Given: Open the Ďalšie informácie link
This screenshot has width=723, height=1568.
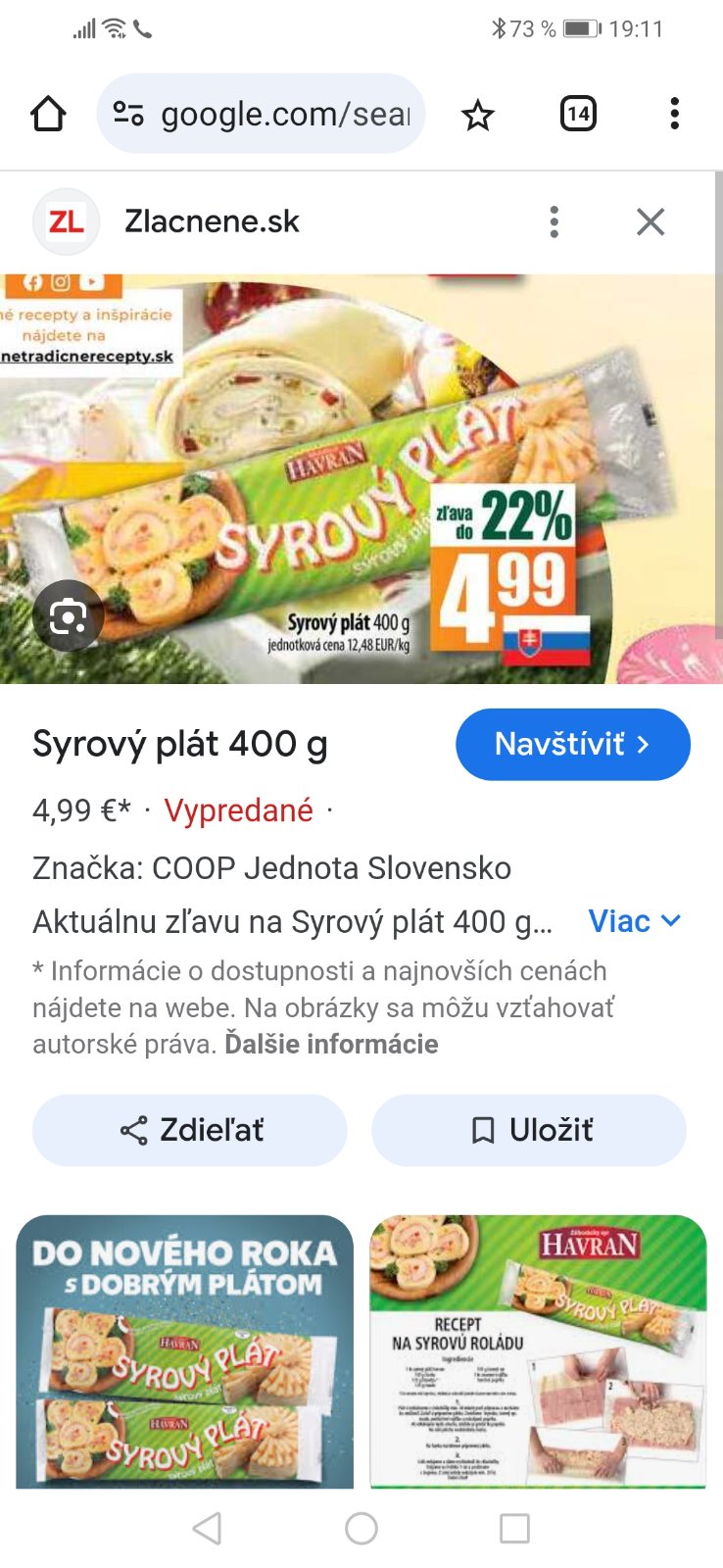Looking at the screenshot, I should point(331,1045).
